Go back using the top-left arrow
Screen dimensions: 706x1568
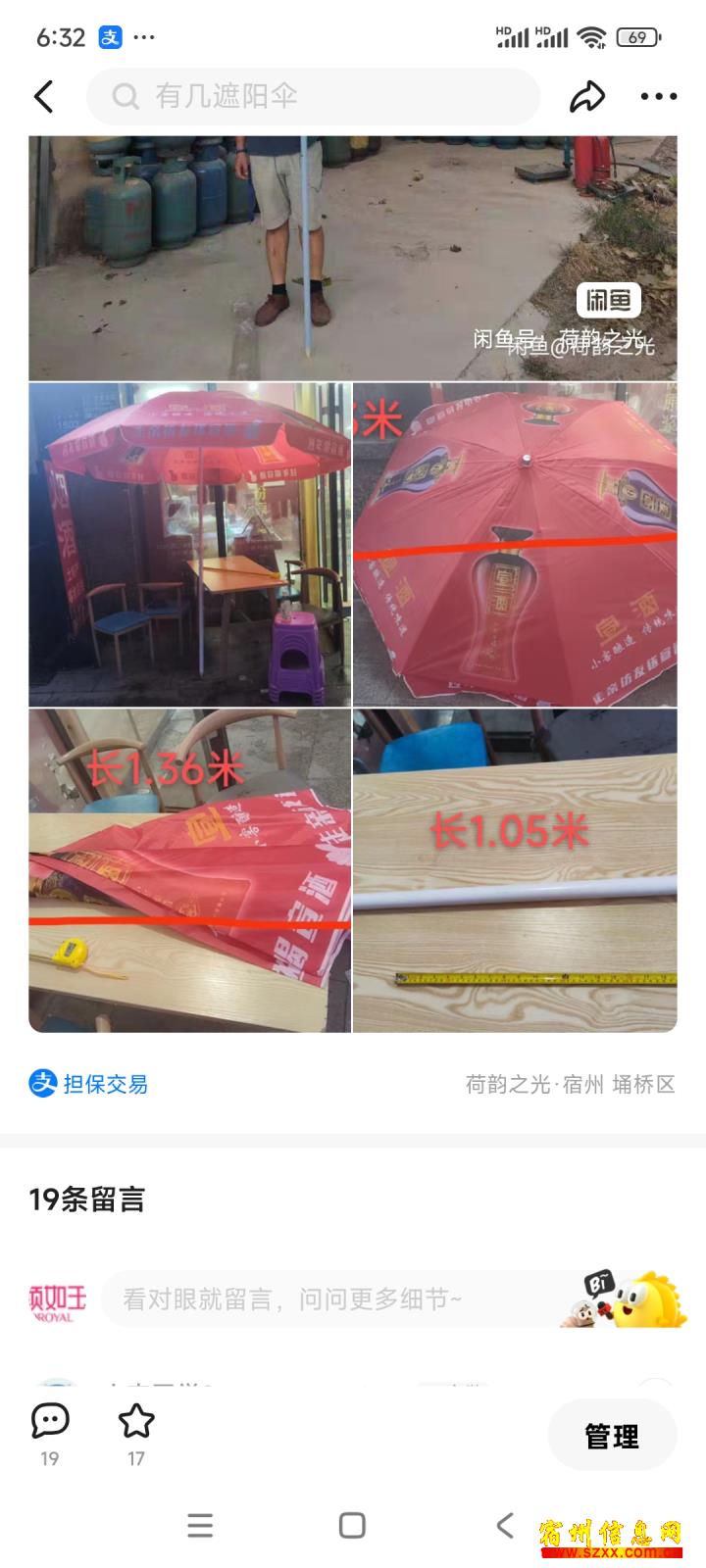pos(44,96)
